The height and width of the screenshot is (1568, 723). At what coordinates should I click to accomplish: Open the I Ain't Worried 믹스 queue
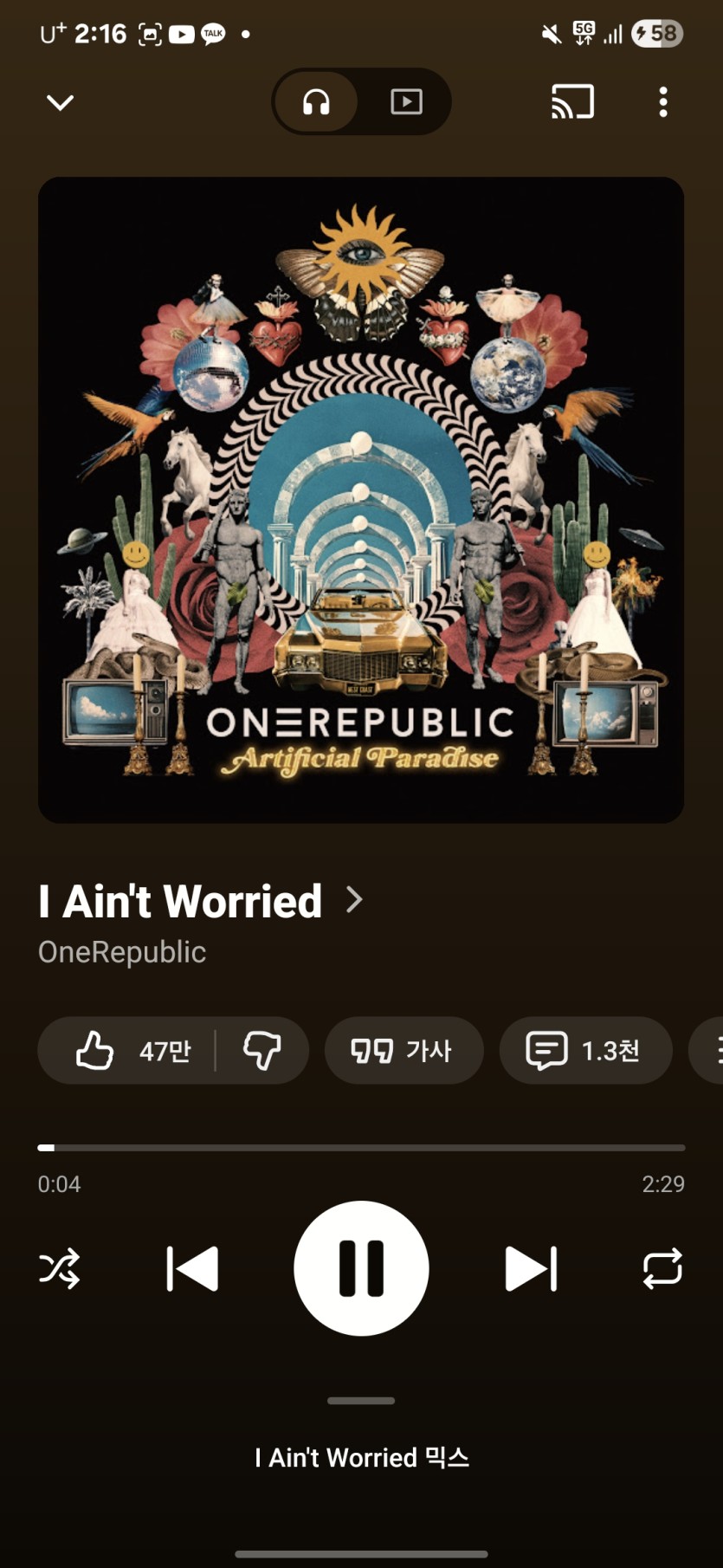click(x=362, y=1457)
